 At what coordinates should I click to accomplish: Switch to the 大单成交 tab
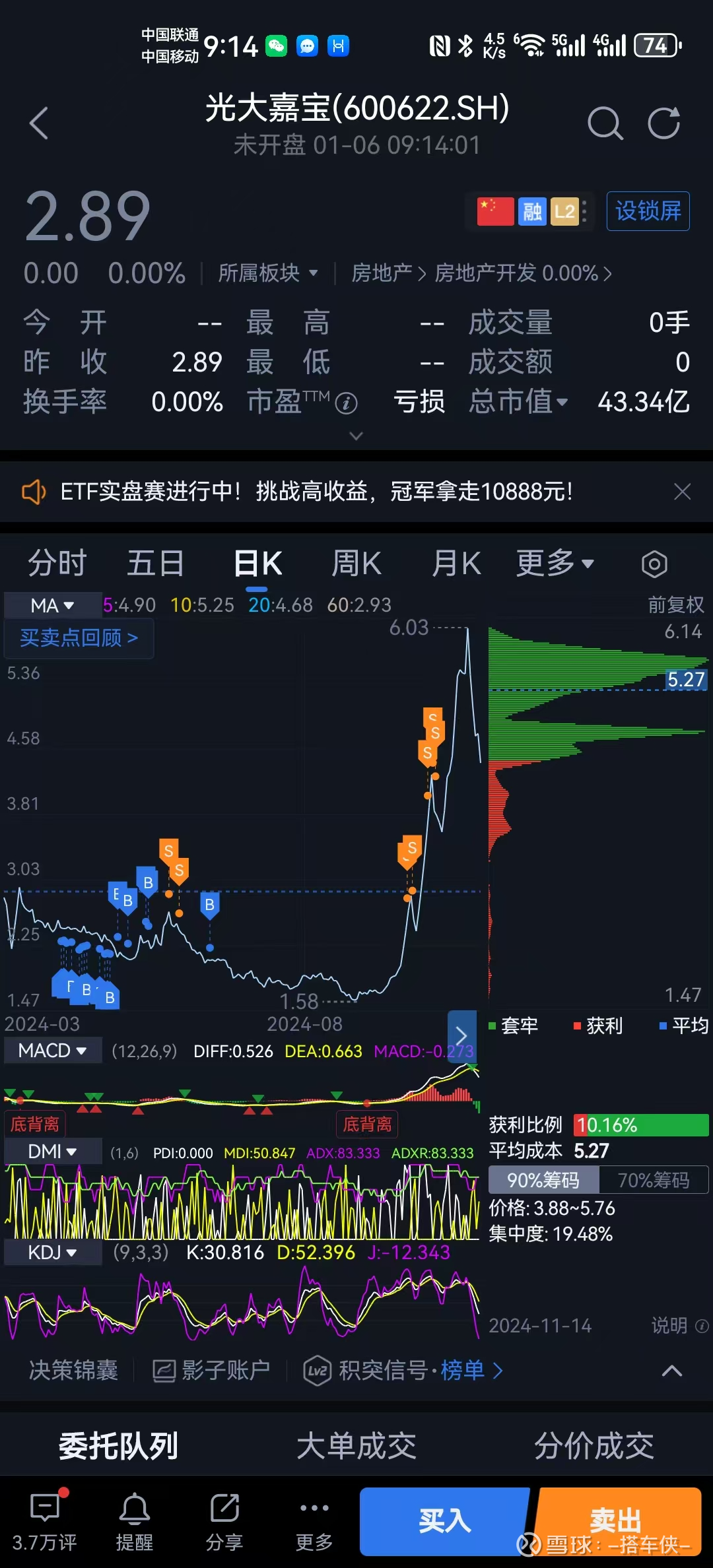click(x=356, y=1447)
